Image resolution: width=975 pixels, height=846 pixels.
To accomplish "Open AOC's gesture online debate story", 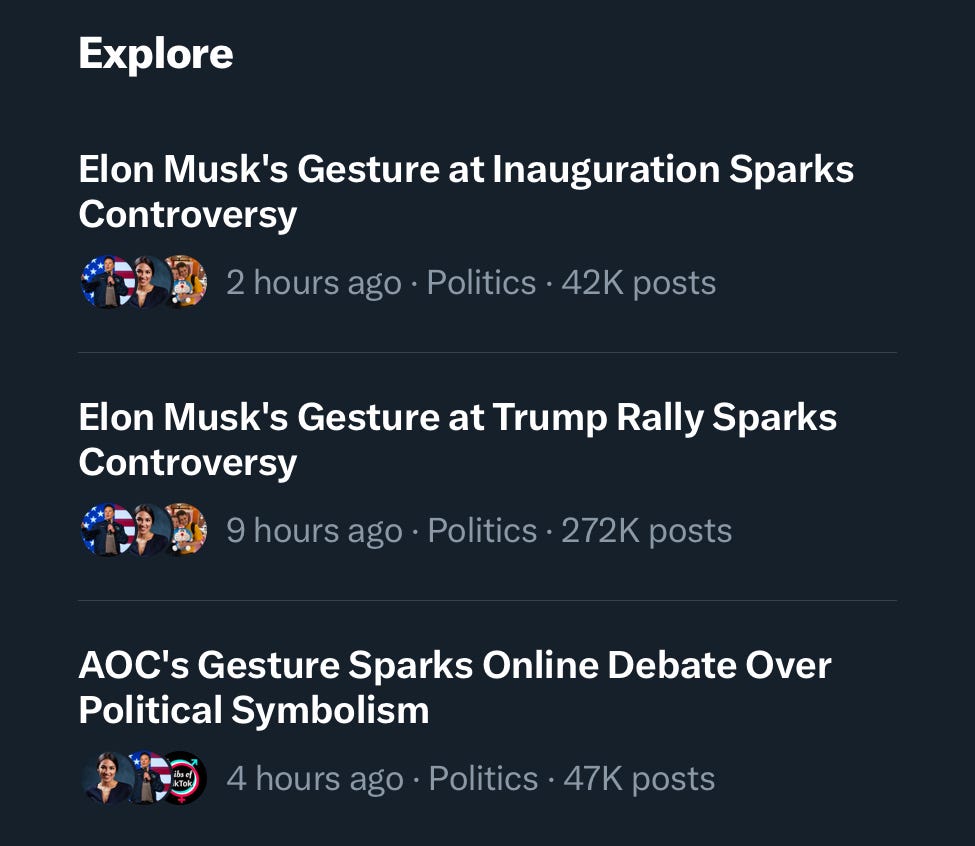I will click(x=454, y=687).
